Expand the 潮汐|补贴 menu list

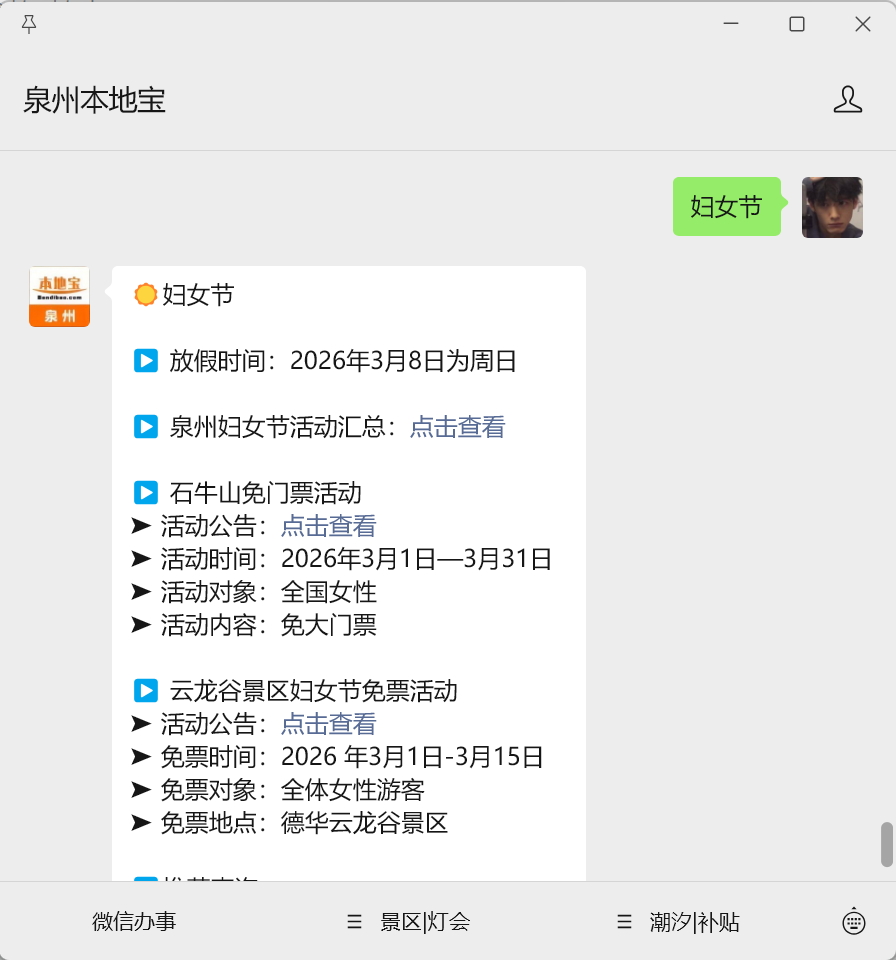point(624,921)
